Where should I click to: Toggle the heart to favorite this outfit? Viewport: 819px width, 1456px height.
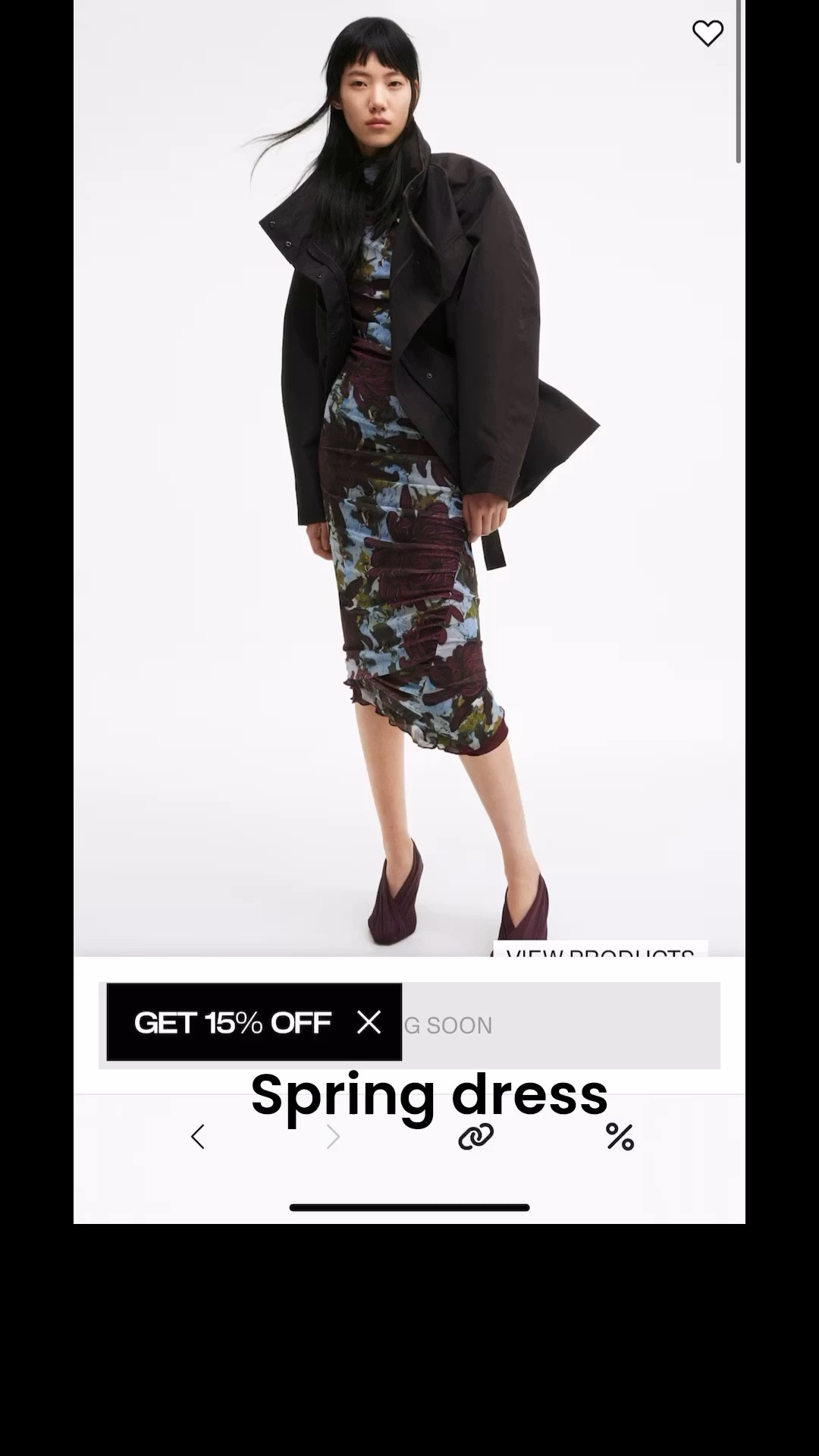point(708,33)
